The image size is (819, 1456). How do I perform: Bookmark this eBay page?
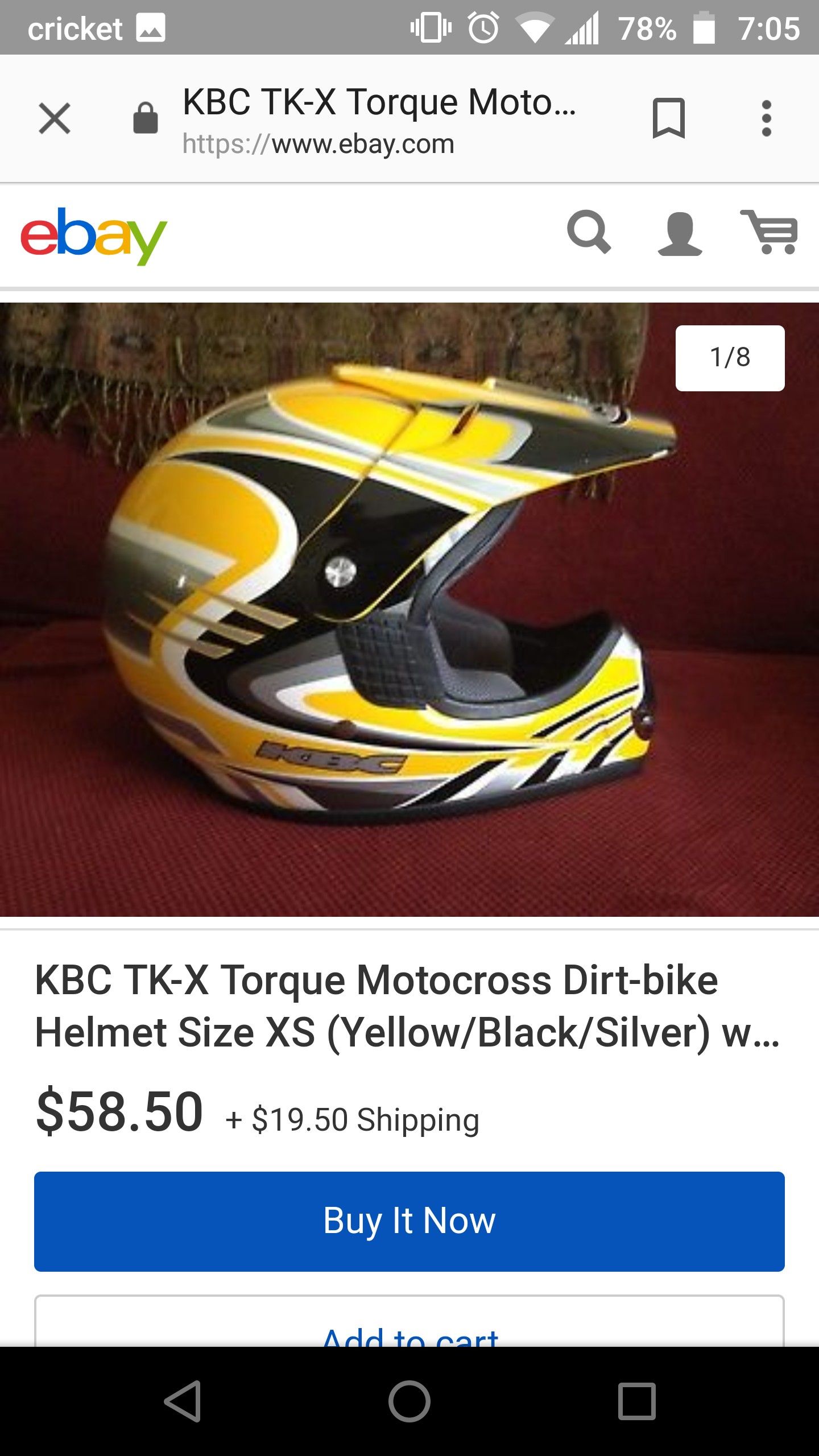[x=668, y=118]
